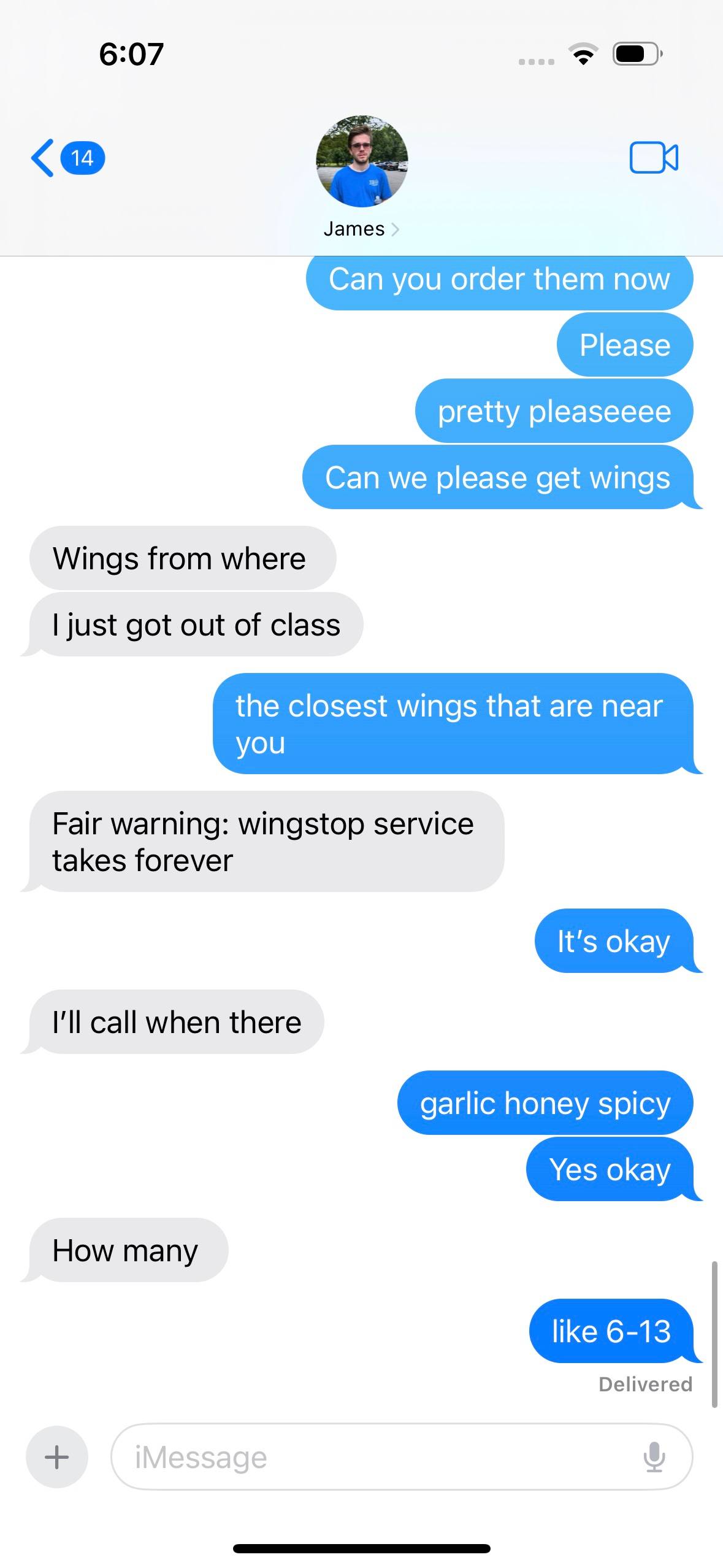Go back to the messages list
The image size is (723, 1568).
(x=67, y=158)
